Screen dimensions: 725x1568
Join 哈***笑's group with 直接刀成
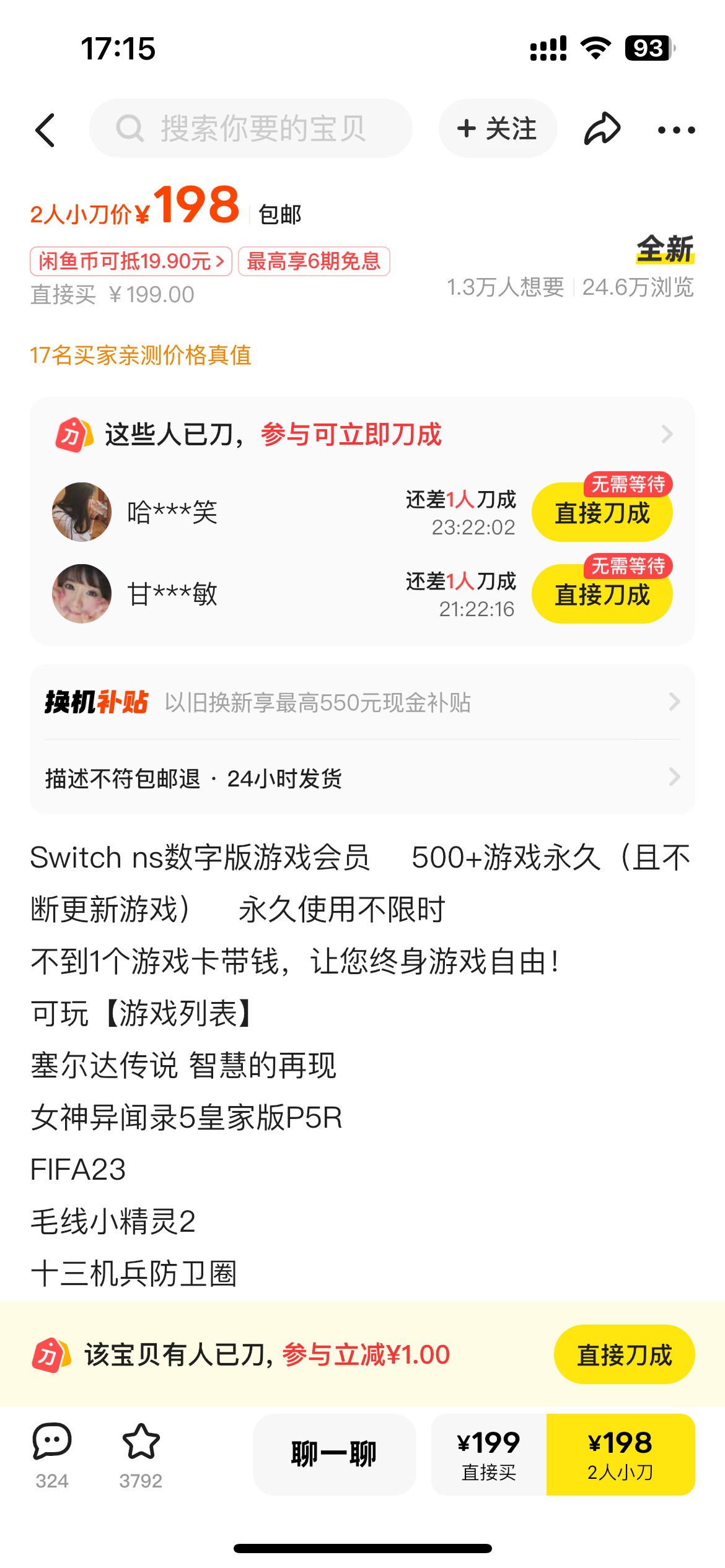coord(602,513)
